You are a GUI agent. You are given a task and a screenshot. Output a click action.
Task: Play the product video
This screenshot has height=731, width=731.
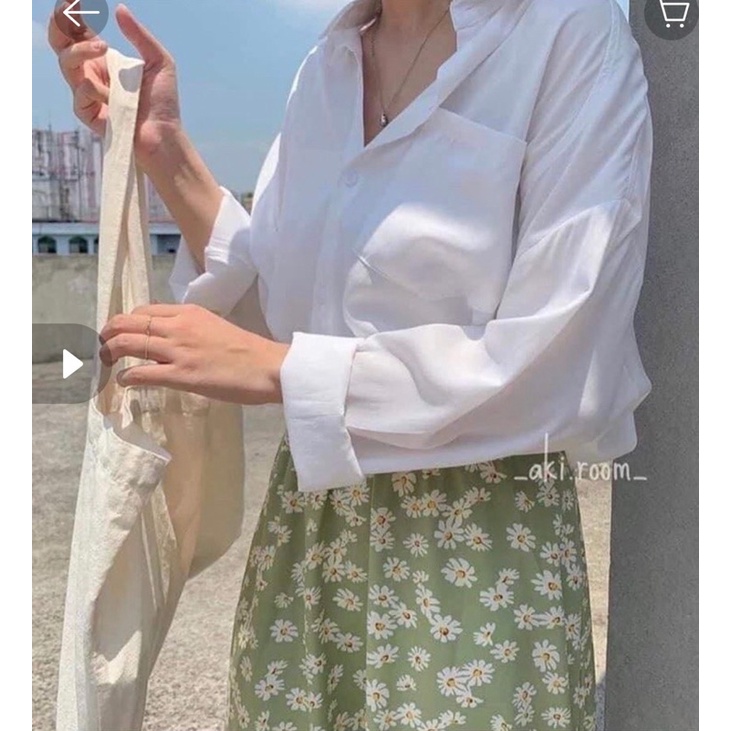click(x=72, y=364)
